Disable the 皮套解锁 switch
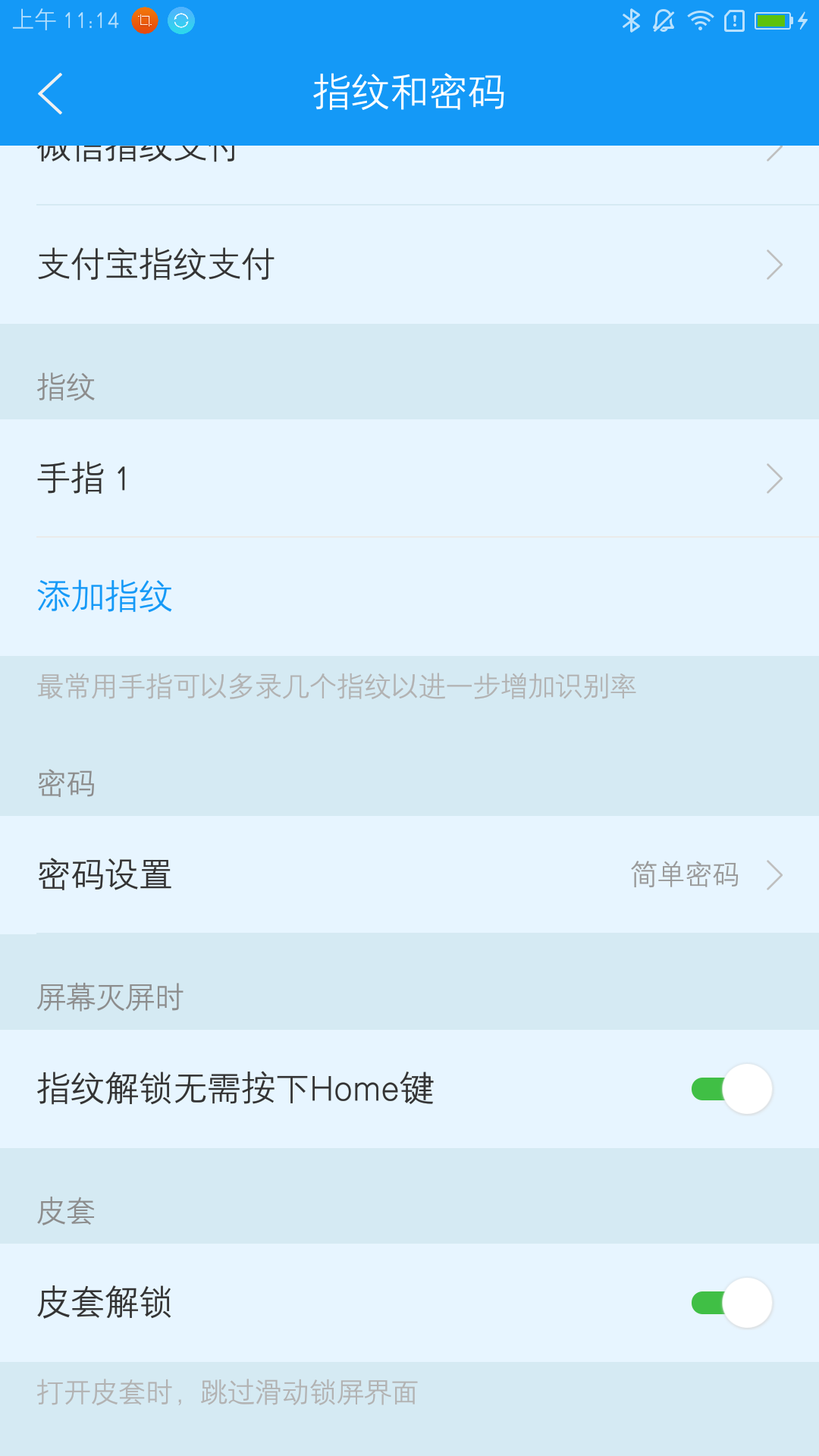 tap(732, 1303)
